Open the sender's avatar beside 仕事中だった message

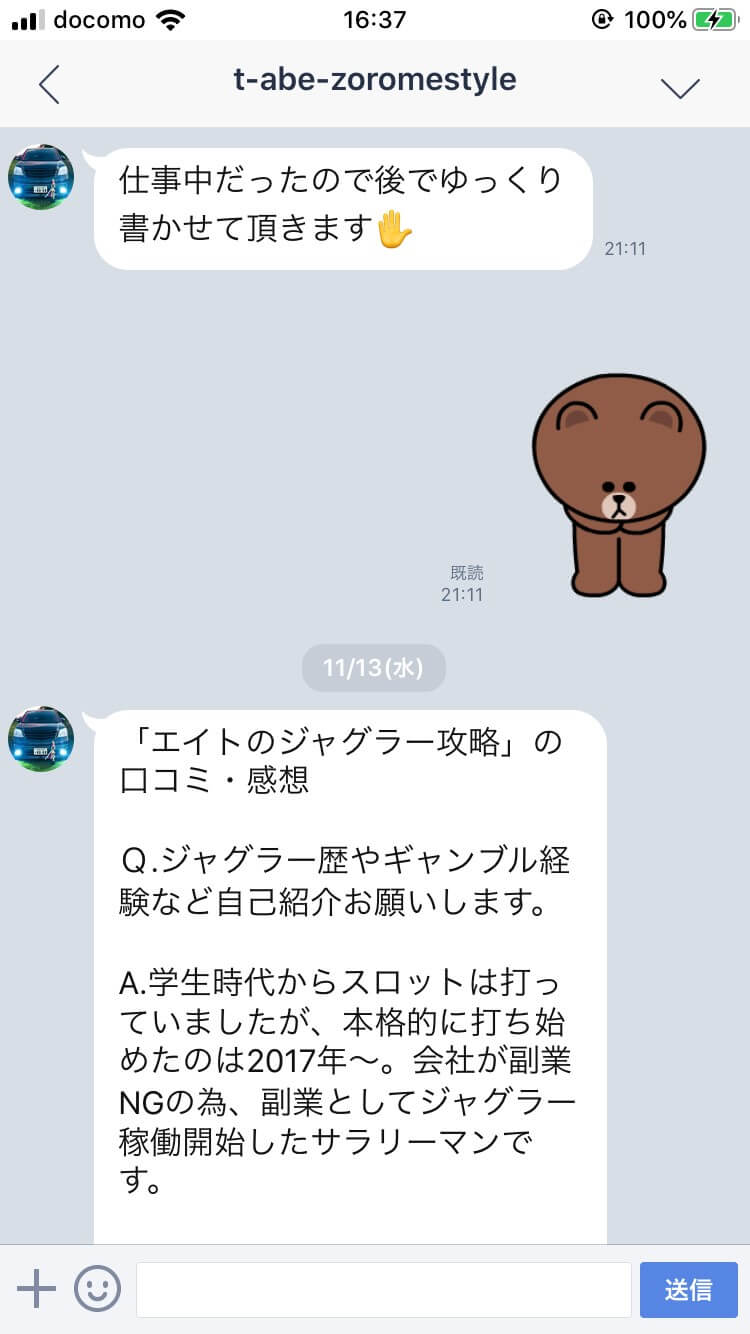tap(41, 178)
